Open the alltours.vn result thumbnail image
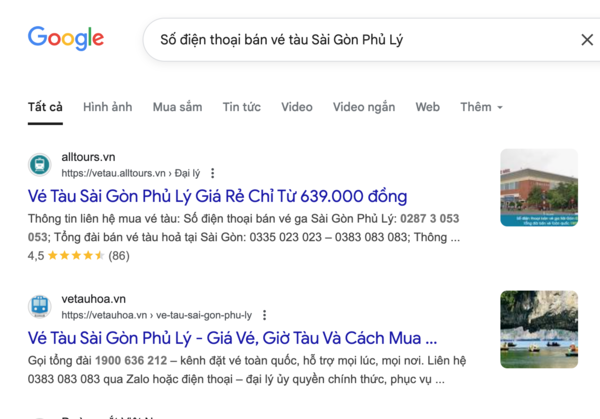This screenshot has width=600, height=419. pos(539,187)
